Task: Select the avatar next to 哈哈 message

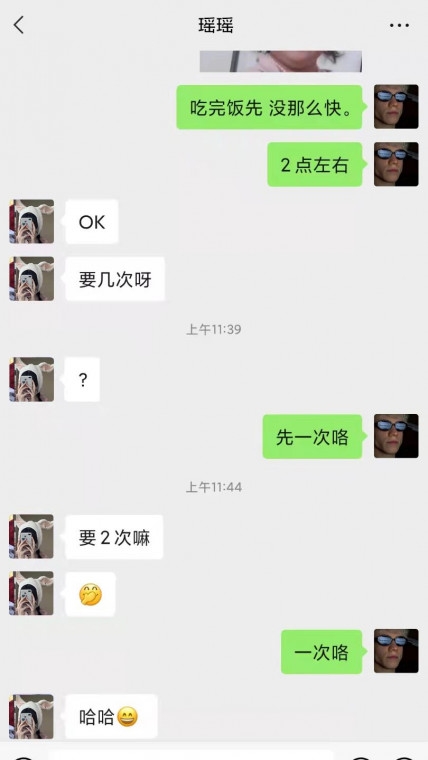Action: (32, 717)
